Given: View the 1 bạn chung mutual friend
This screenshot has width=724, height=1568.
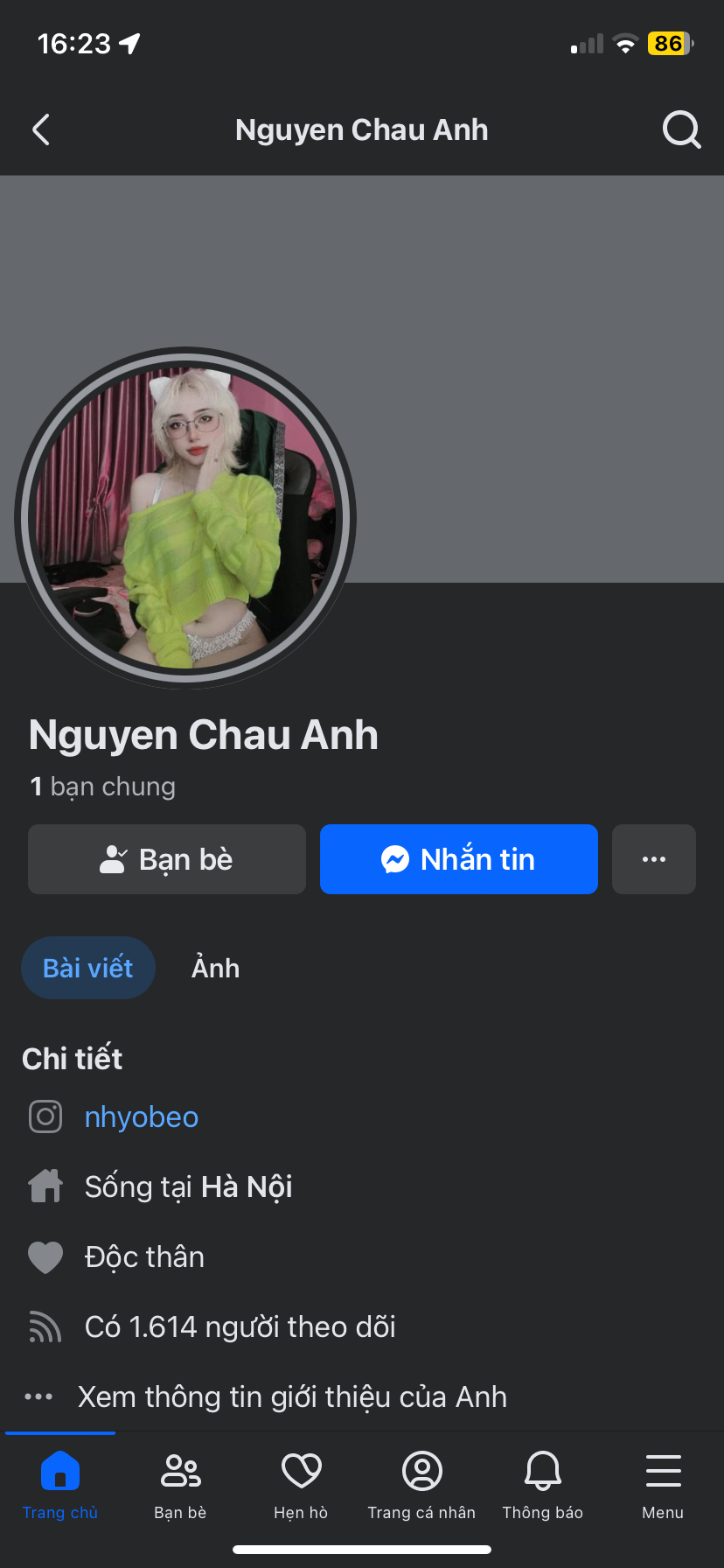Looking at the screenshot, I should (103, 787).
